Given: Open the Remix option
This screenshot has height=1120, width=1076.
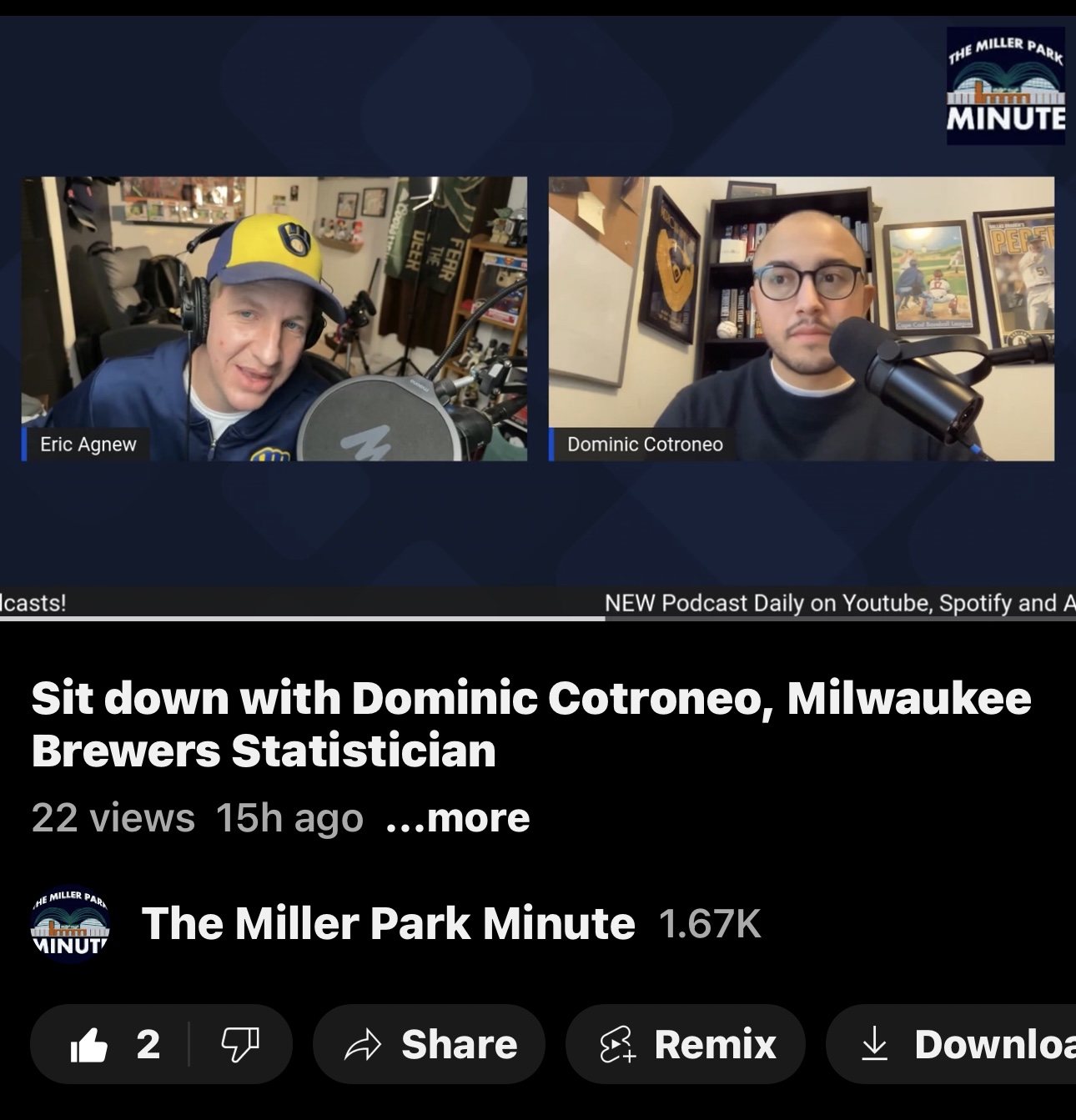Looking at the screenshot, I should [x=686, y=1044].
